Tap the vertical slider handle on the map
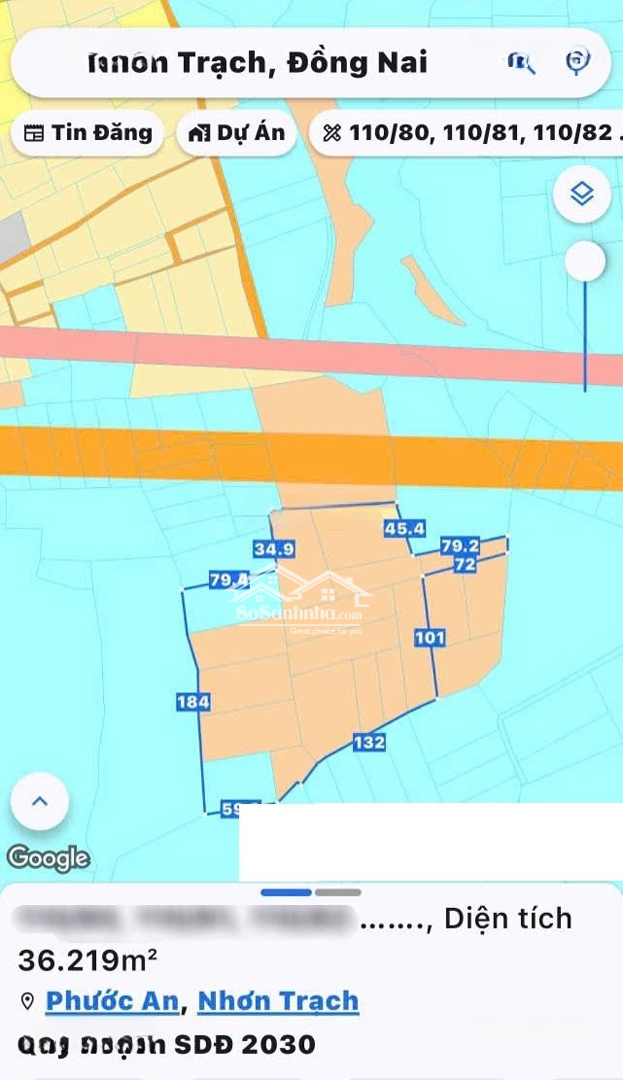 (585, 262)
